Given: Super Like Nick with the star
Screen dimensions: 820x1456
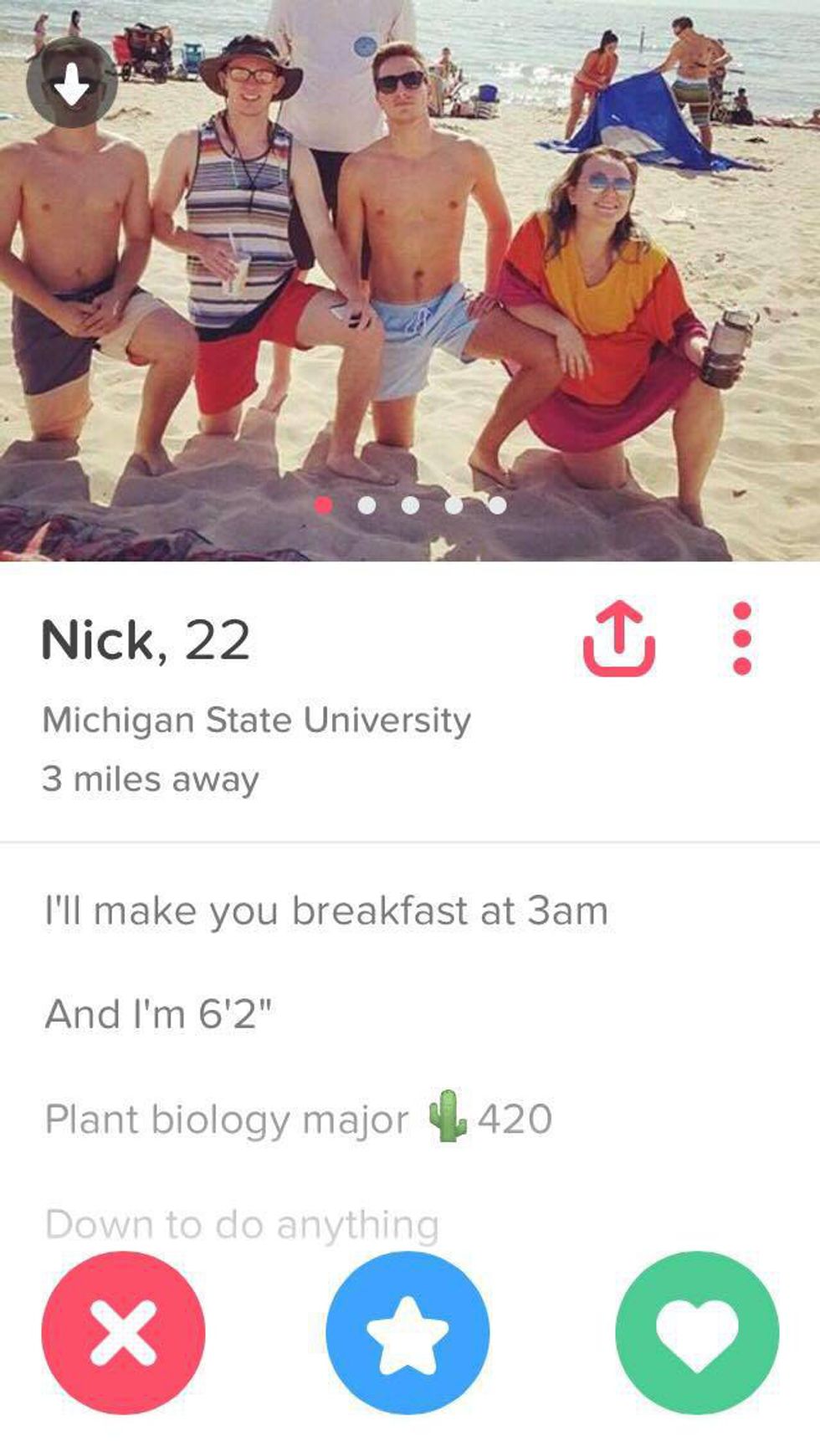Looking at the screenshot, I should pos(407,1332).
